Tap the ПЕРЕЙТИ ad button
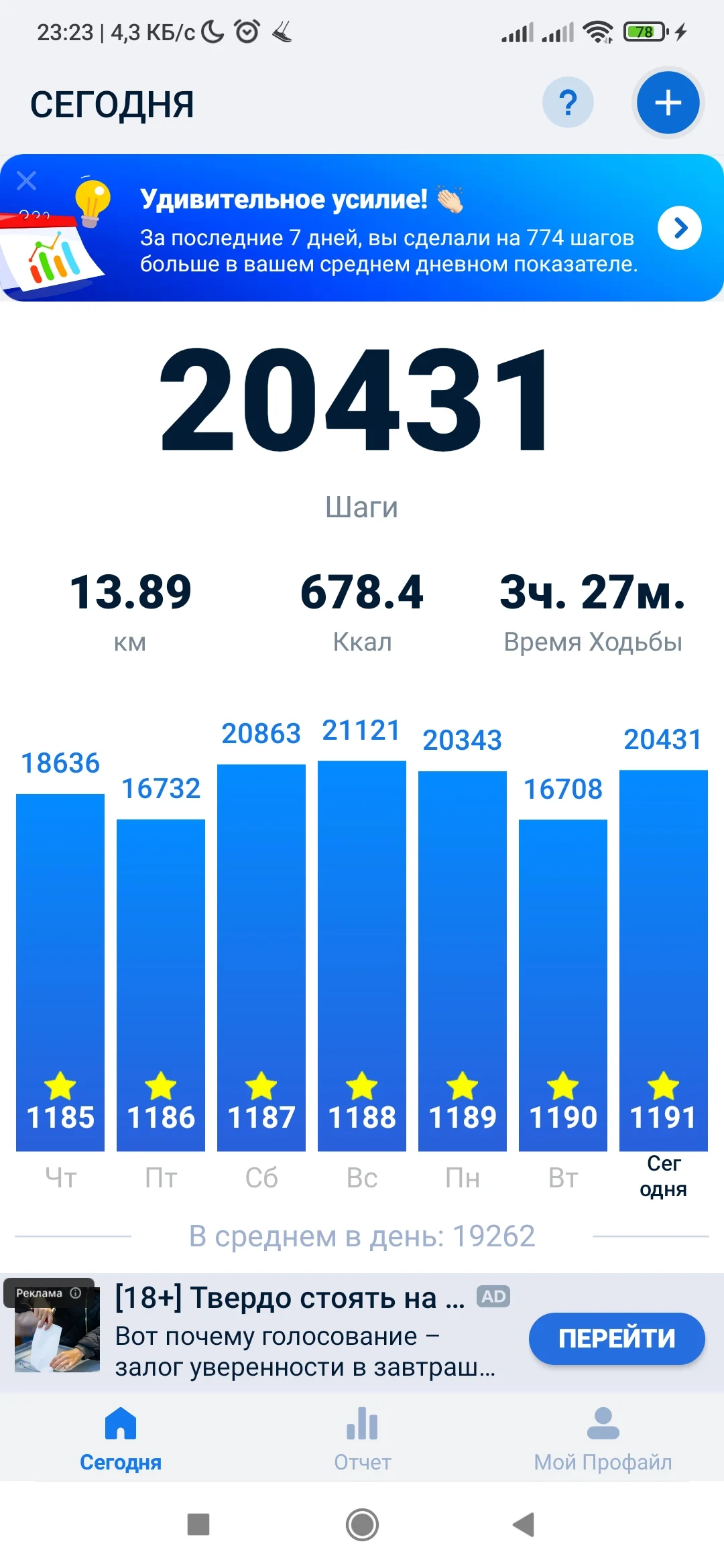This screenshot has height=1568, width=724. click(617, 1338)
